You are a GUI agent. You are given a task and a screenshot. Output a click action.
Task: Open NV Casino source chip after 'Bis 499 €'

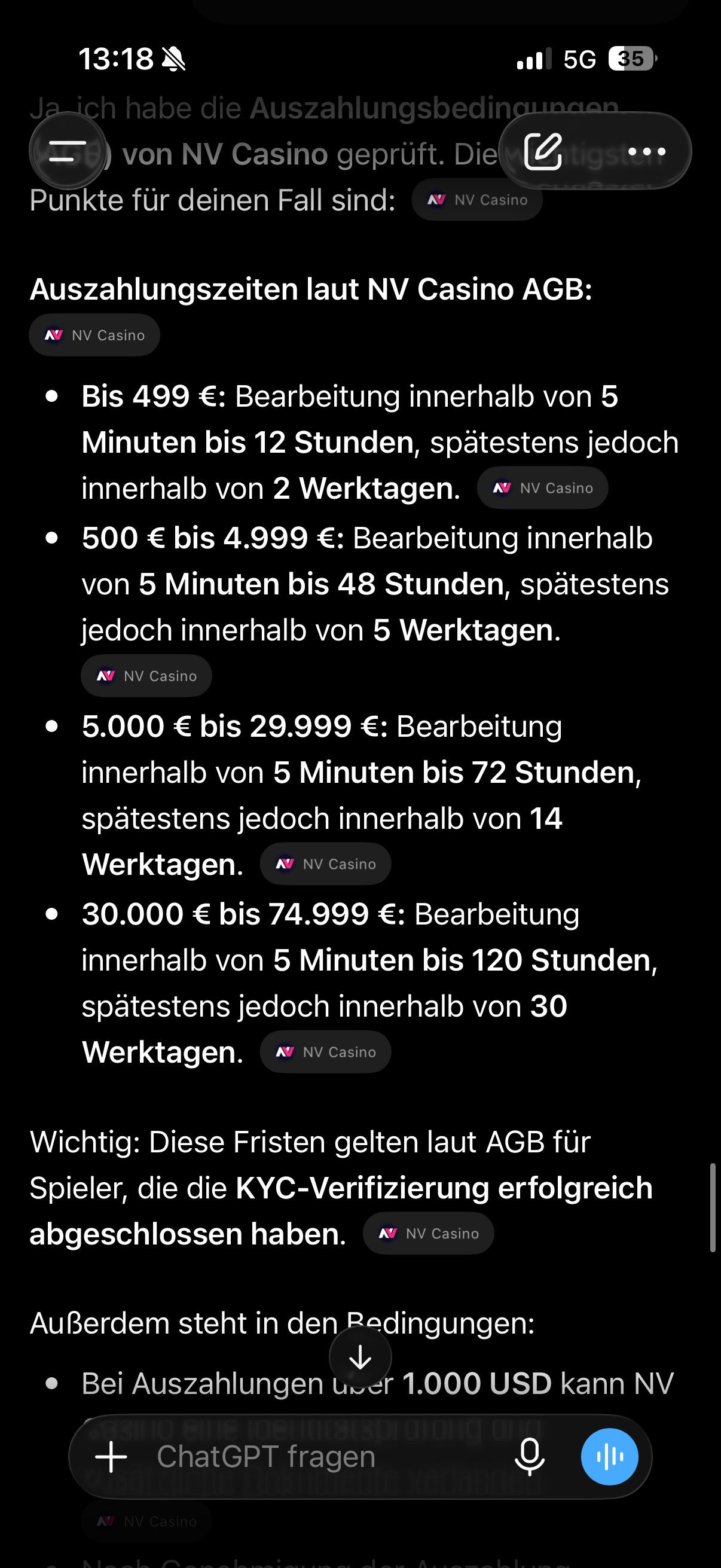point(542,488)
